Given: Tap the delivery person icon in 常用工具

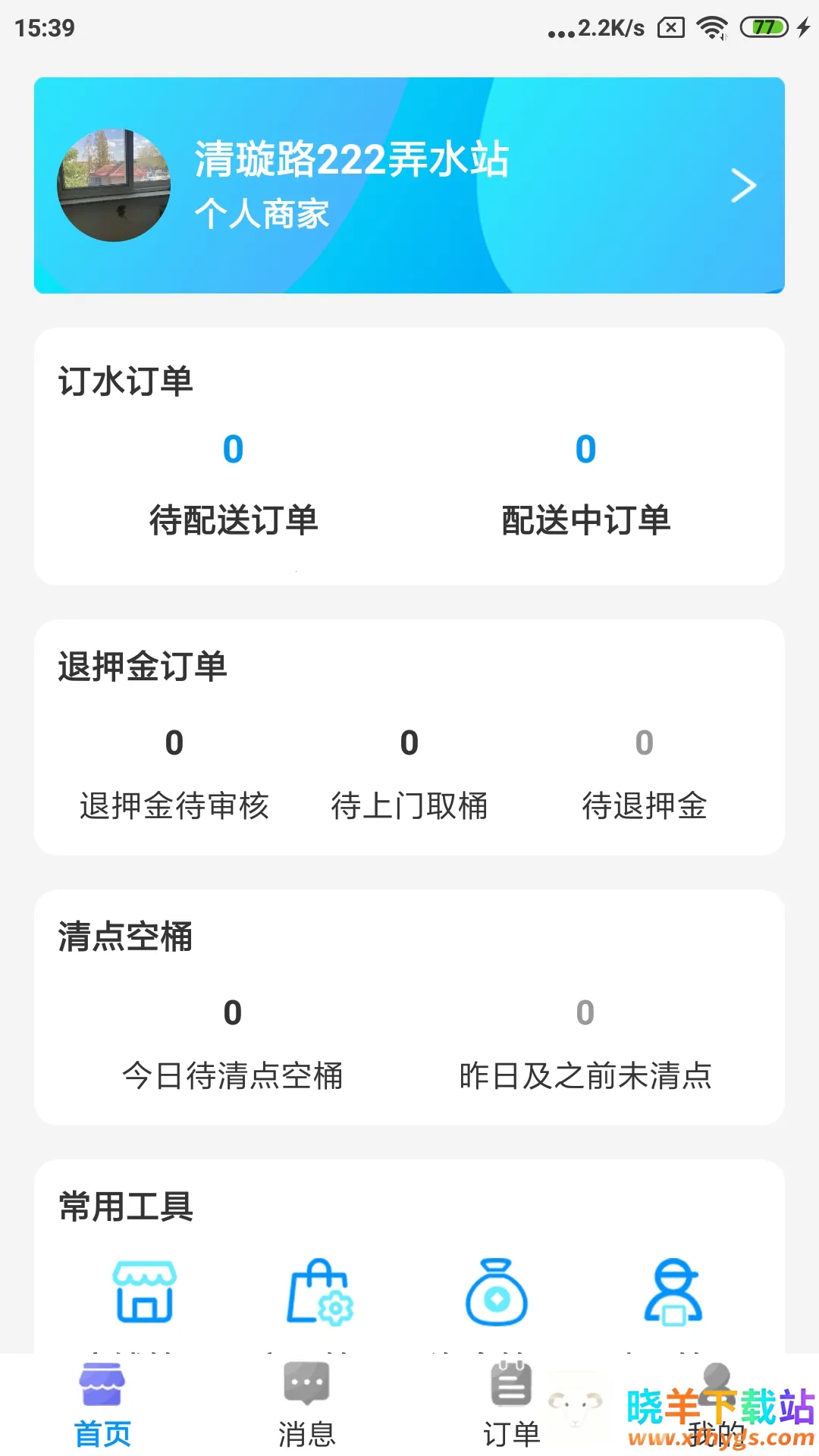Looking at the screenshot, I should tap(673, 1291).
